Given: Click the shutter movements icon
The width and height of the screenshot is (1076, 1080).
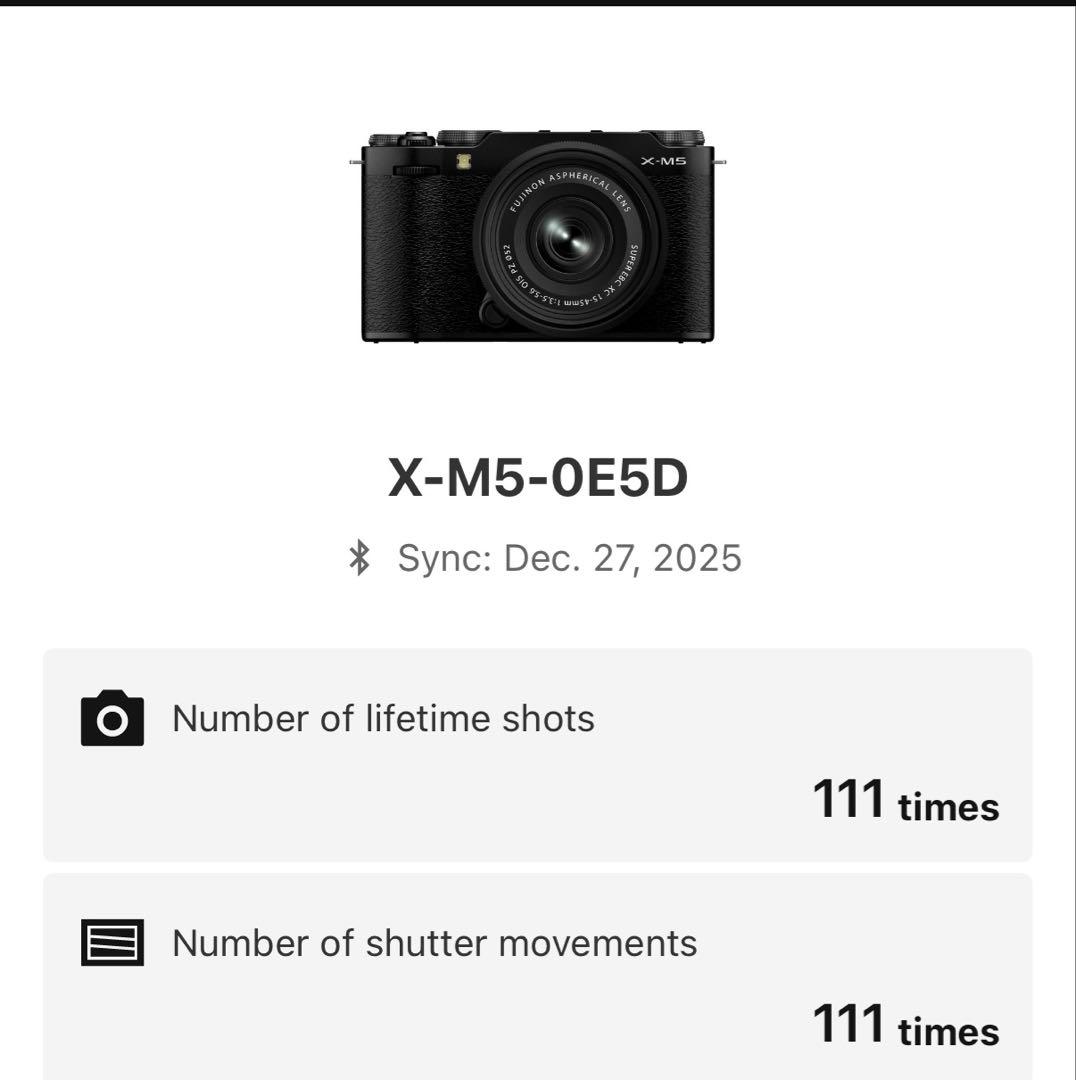Looking at the screenshot, I should [110, 940].
